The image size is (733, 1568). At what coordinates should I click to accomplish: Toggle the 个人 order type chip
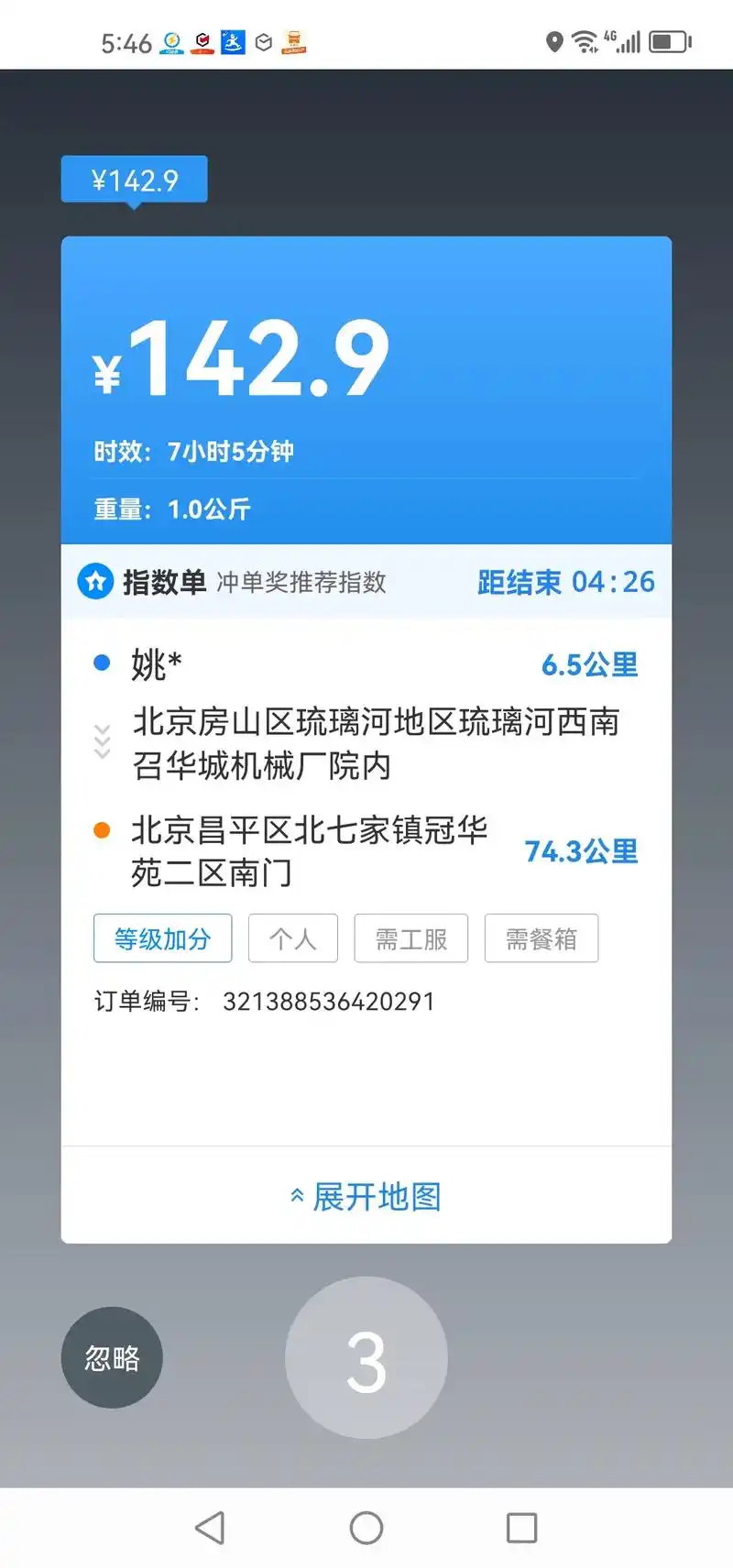292,938
